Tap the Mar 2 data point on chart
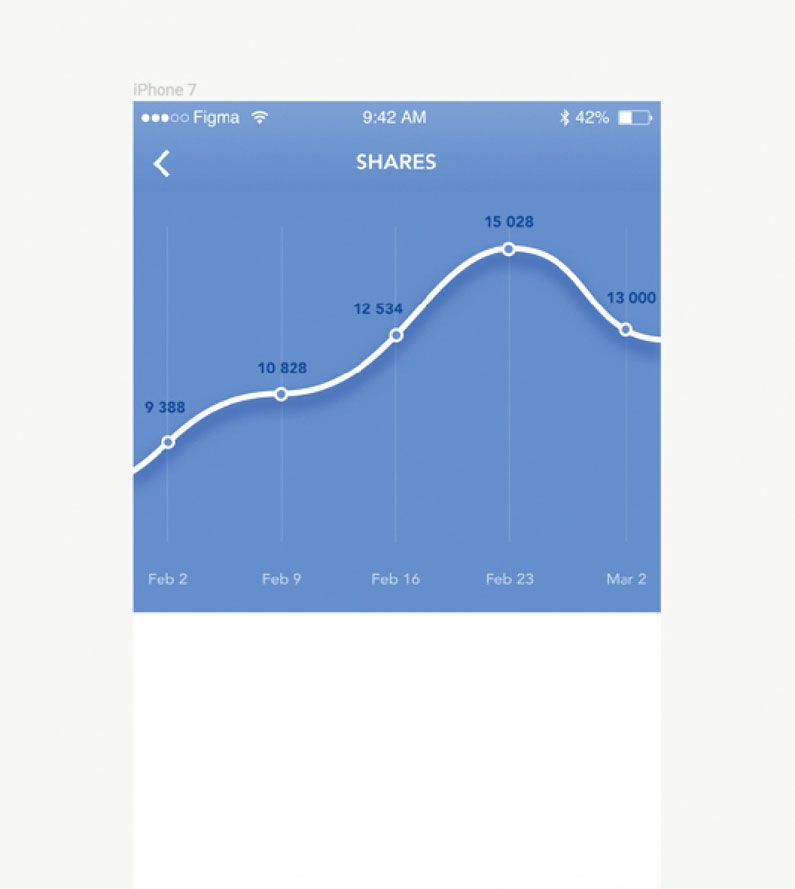Screen dimensions: 795x889 pyautogui.click(x=625, y=329)
